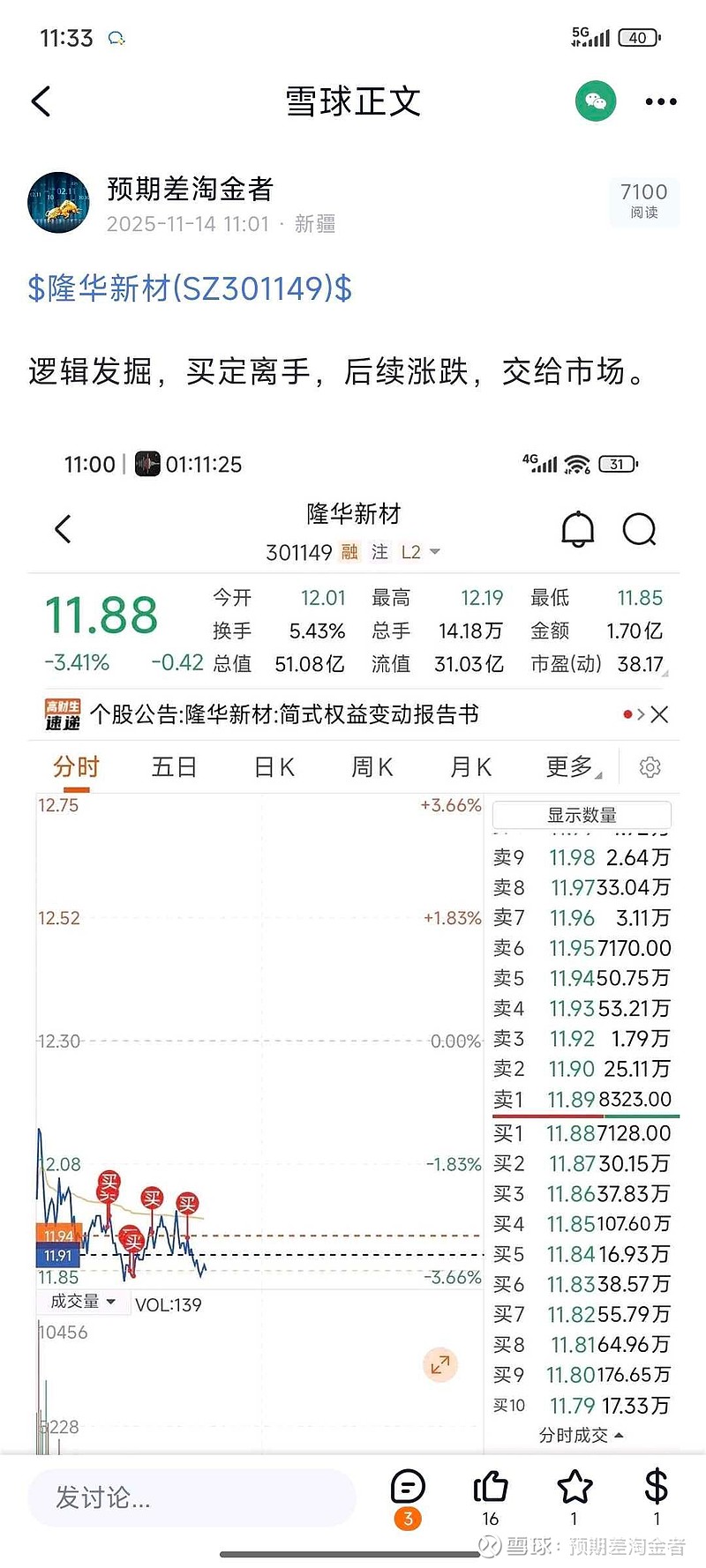The image size is (706, 1568).
Task: Open stock search magnifier icon
Action: [x=639, y=529]
